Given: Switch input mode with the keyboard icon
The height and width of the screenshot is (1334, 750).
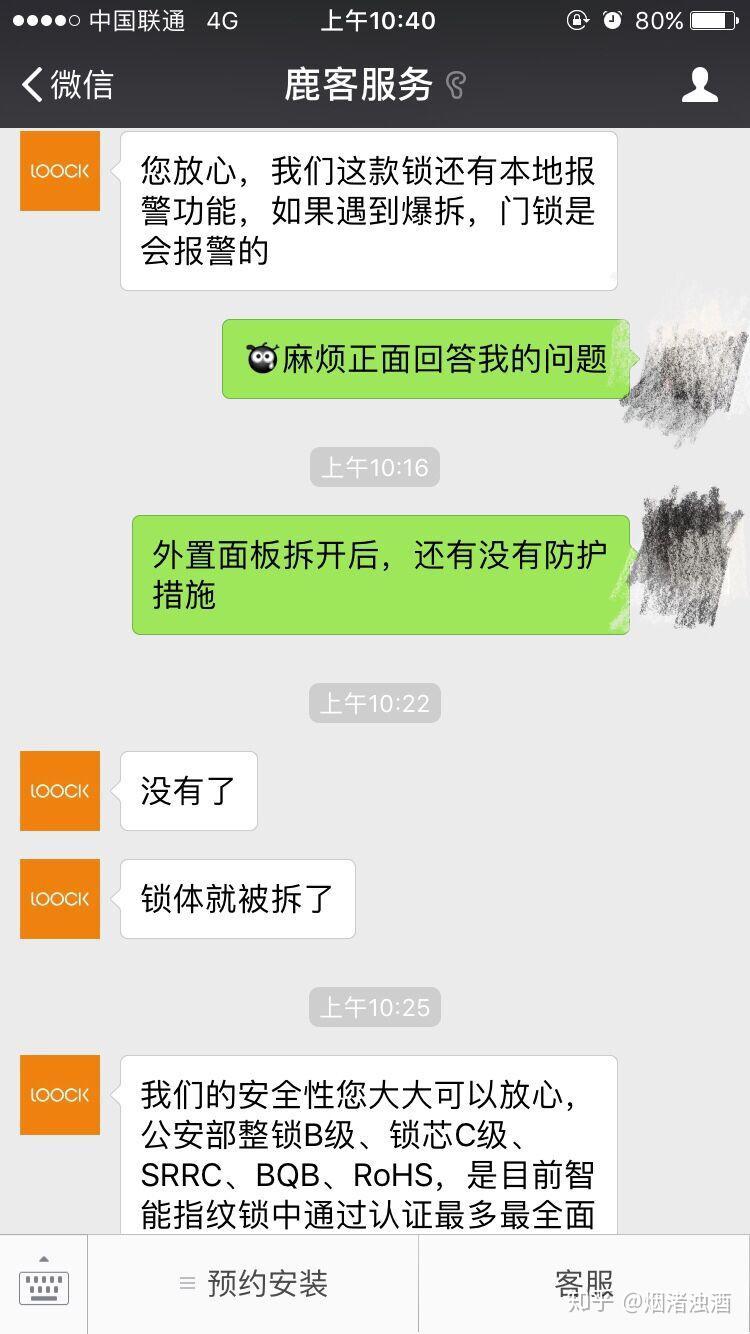Looking at the screenshot, I should 42,1285.
